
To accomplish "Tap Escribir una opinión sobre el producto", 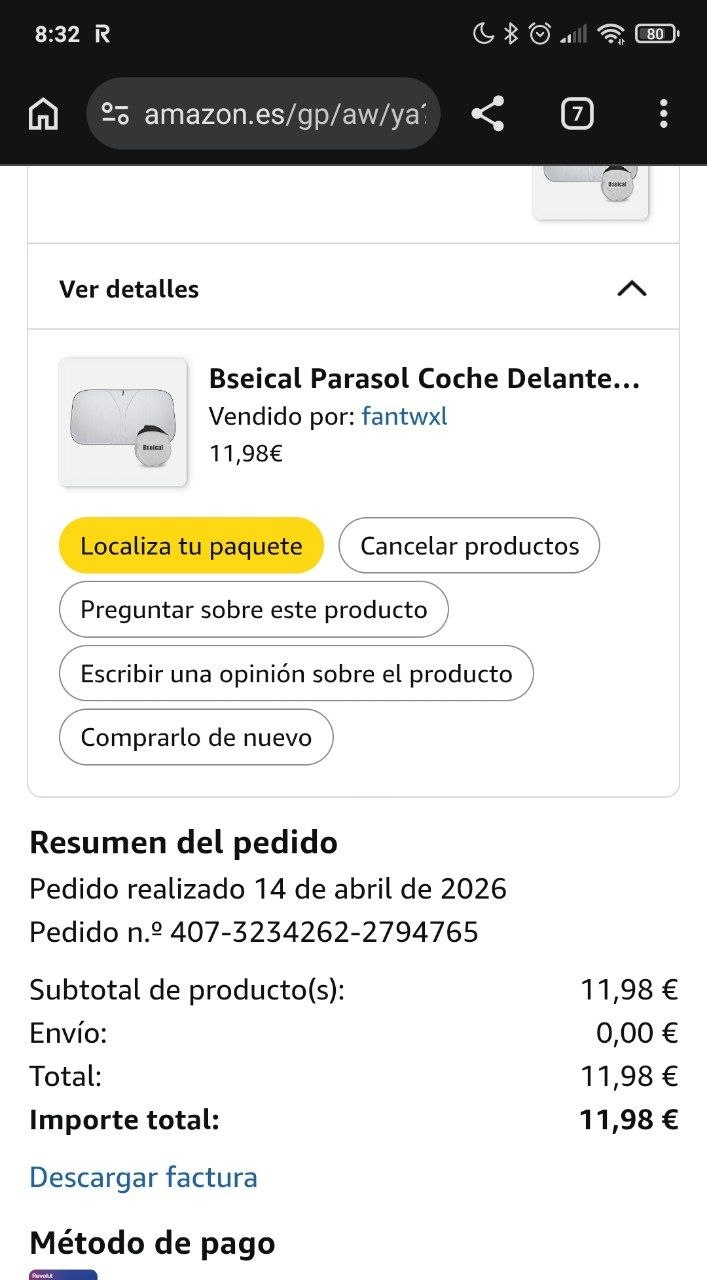I will click(x=296, y=674).
